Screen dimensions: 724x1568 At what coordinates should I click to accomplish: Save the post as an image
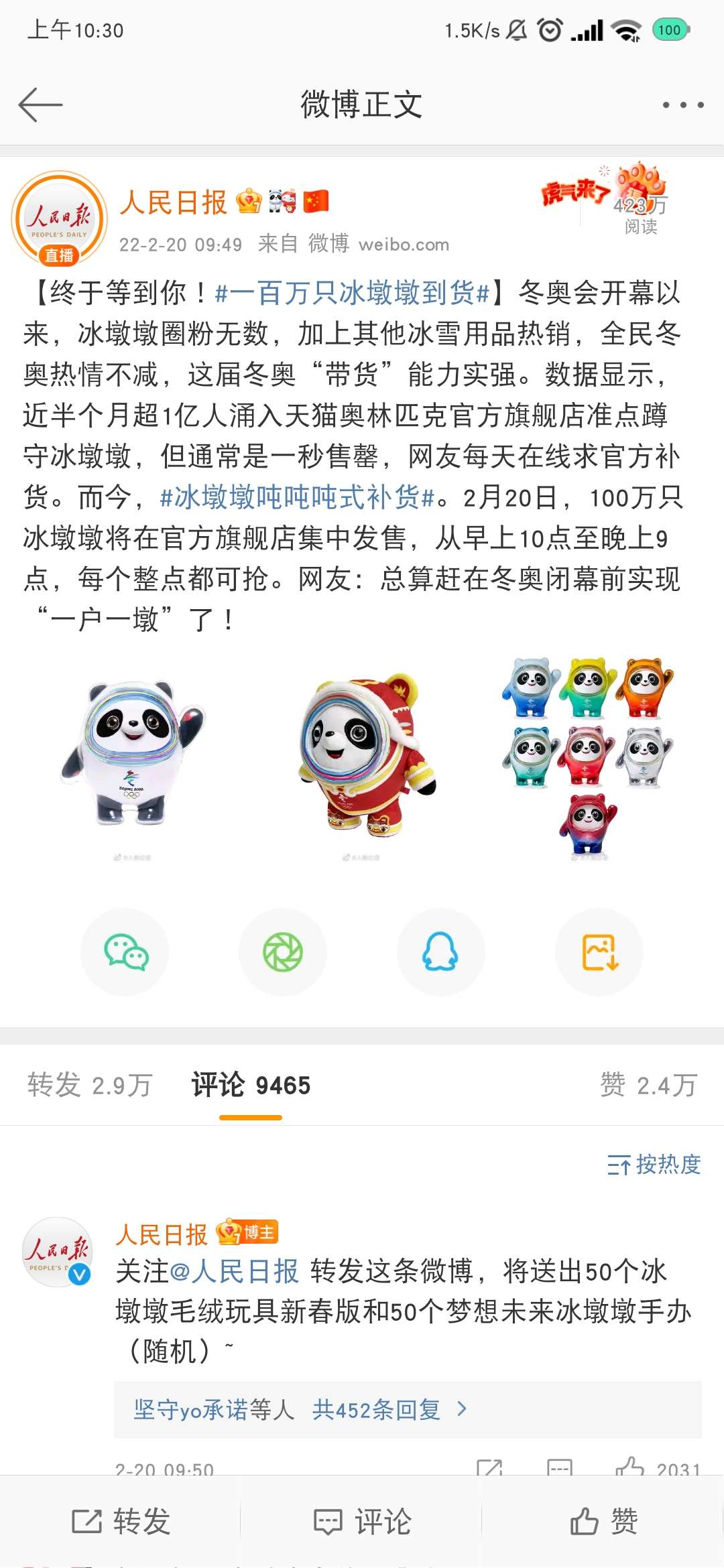pos(599,952)
